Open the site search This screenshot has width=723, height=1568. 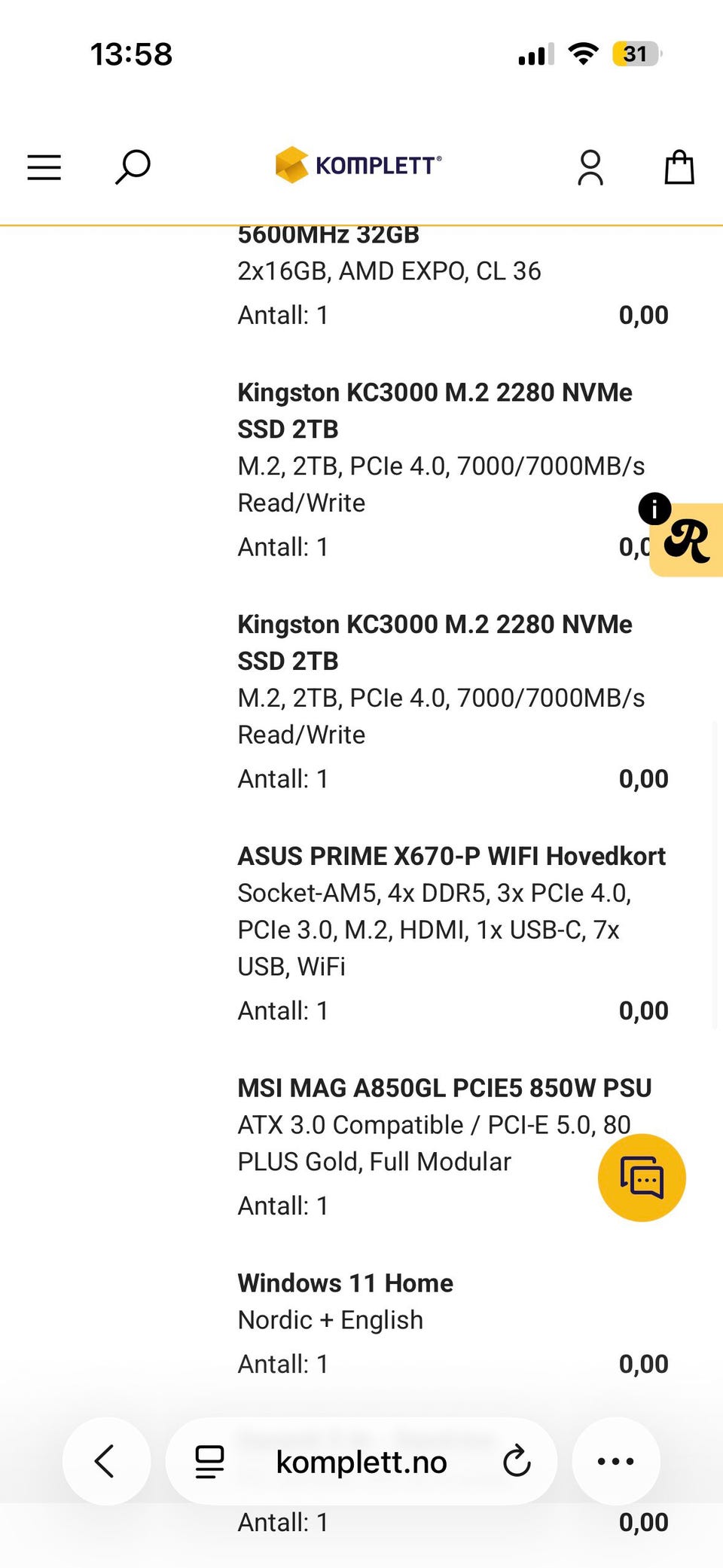[133, 167]
